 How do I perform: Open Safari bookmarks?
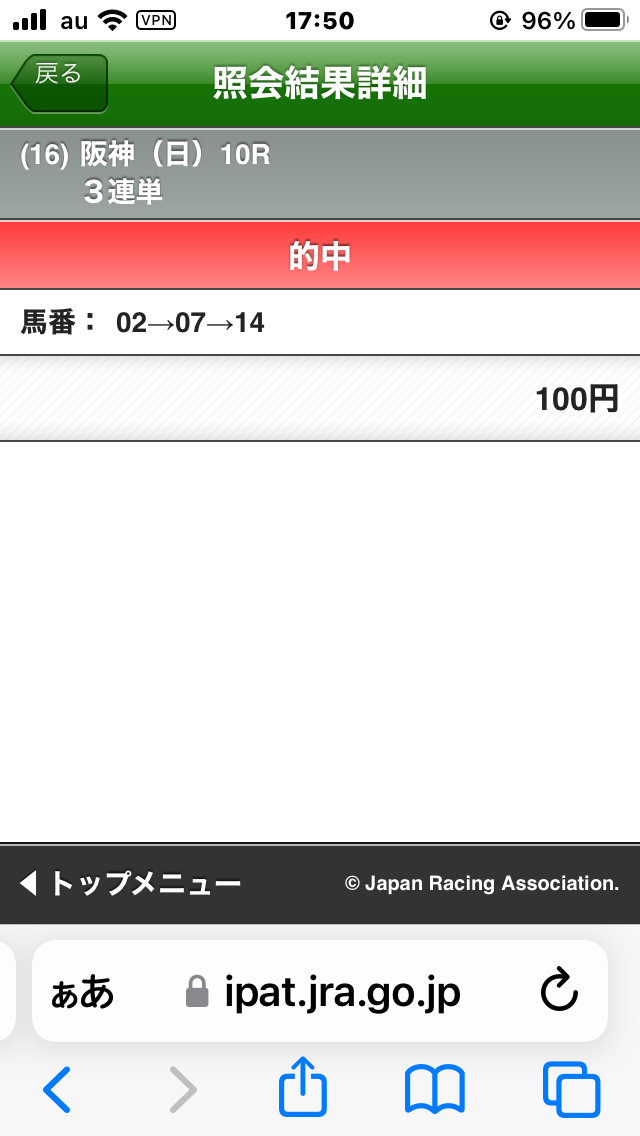(435, 1089)
